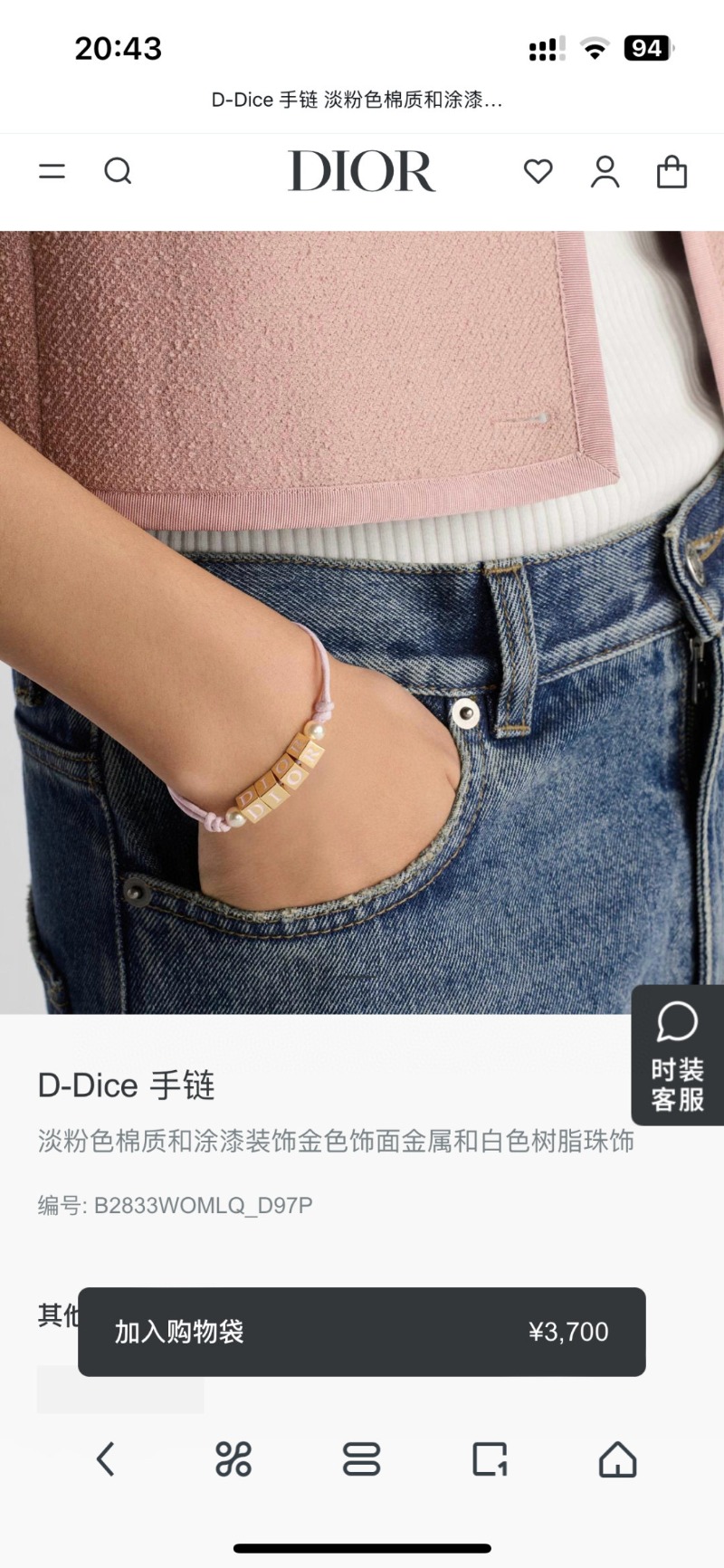
Task: Tap 加入购物袋 to add to bag
Action: pos(361,1332)
